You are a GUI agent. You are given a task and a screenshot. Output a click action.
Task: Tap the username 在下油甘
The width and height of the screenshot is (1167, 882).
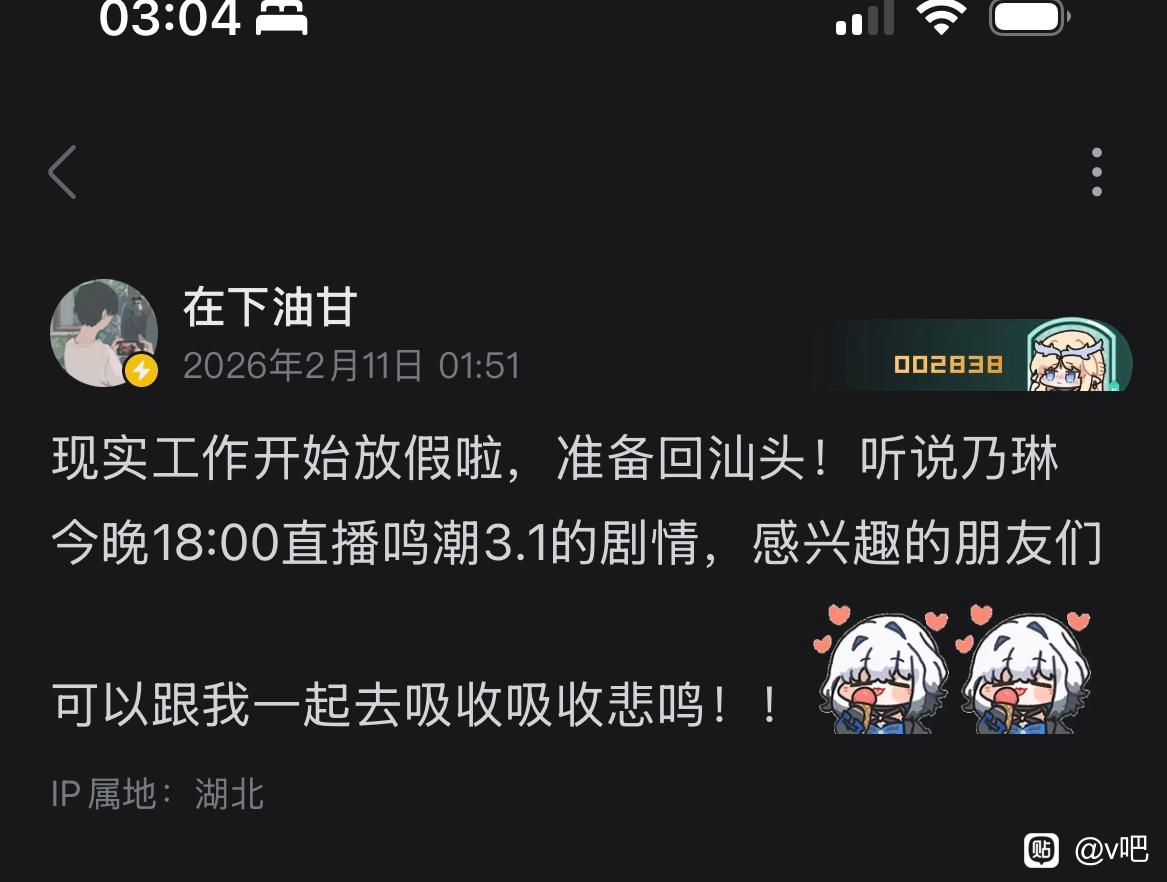click(270, 306)
